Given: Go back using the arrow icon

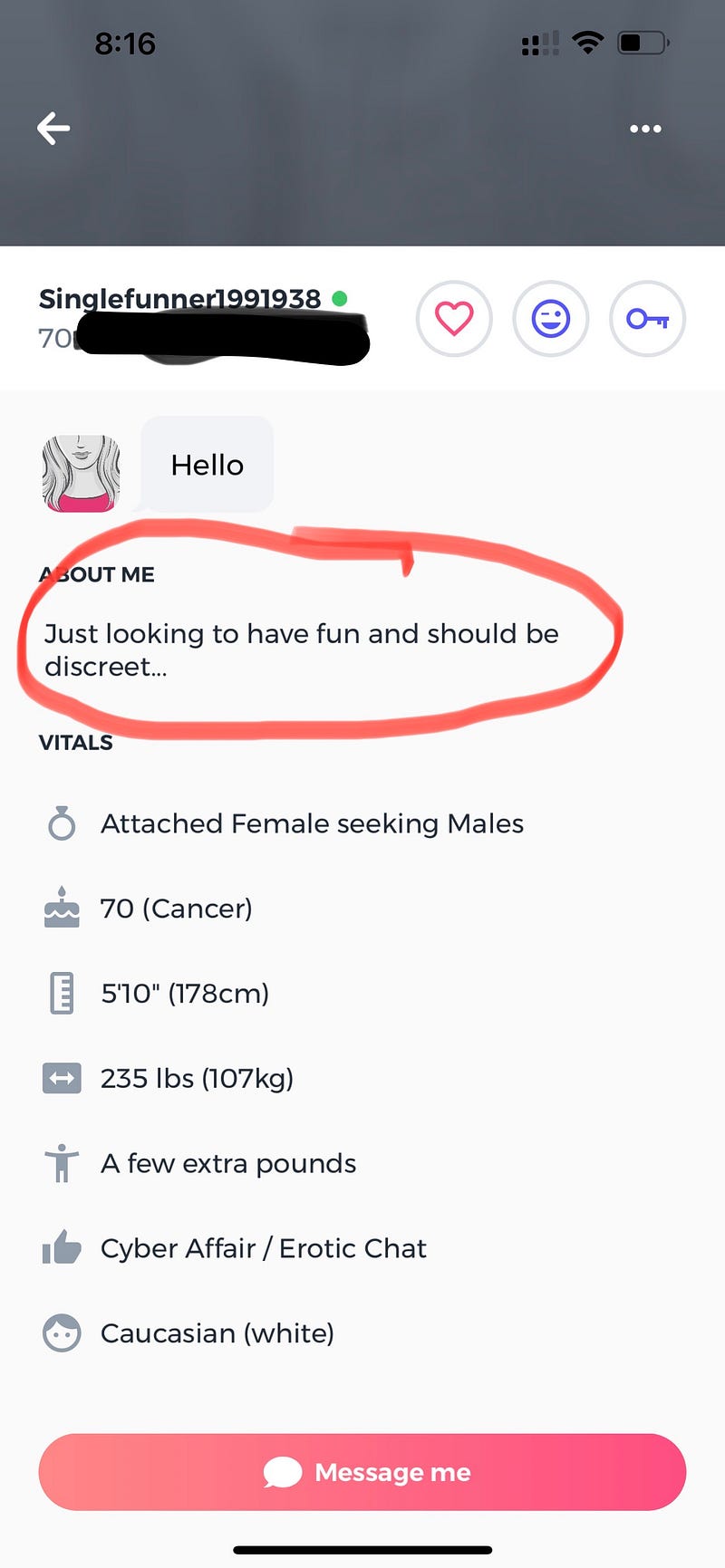Looking at the screenshot, I should [x=53, y=129].
